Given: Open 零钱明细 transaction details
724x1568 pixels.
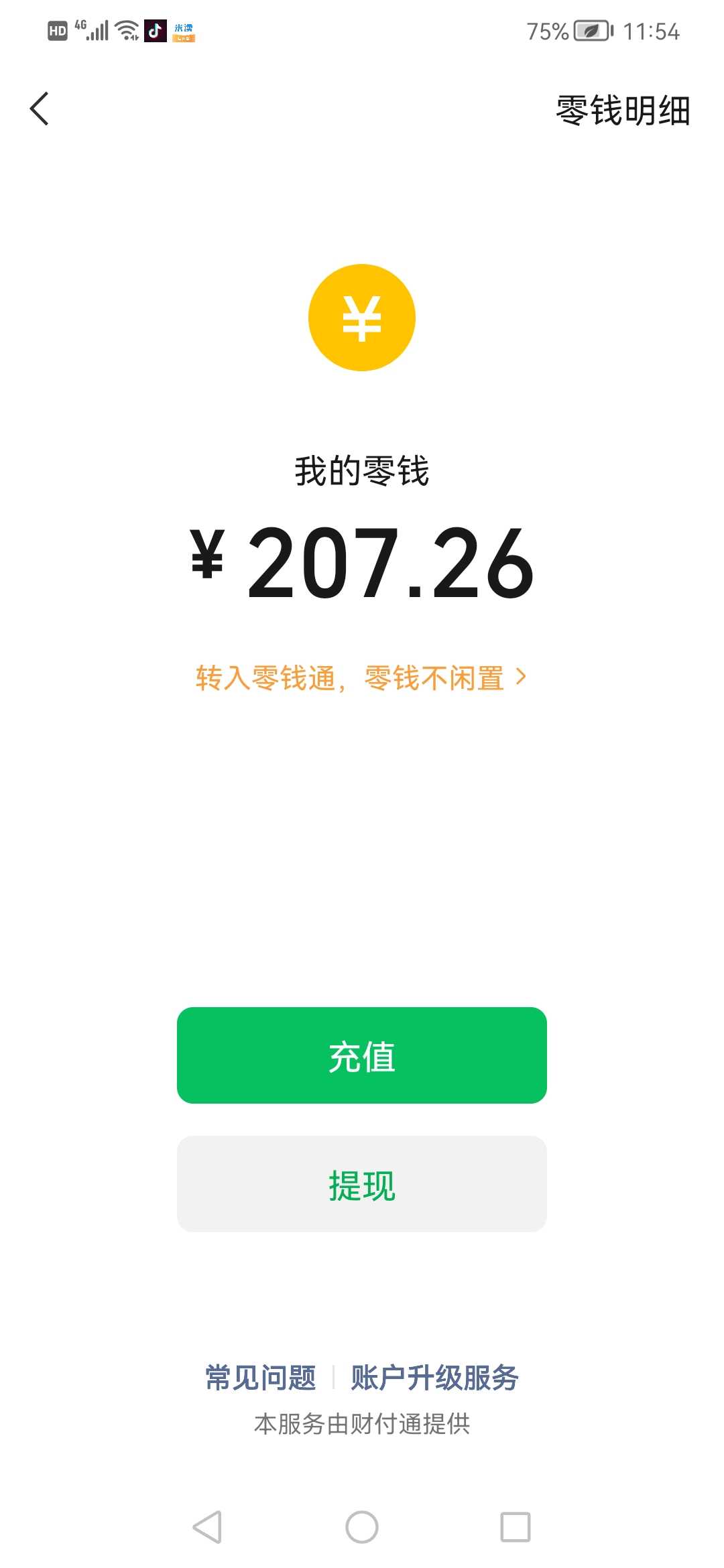Looking at the screenshot, I should point(623,111).
